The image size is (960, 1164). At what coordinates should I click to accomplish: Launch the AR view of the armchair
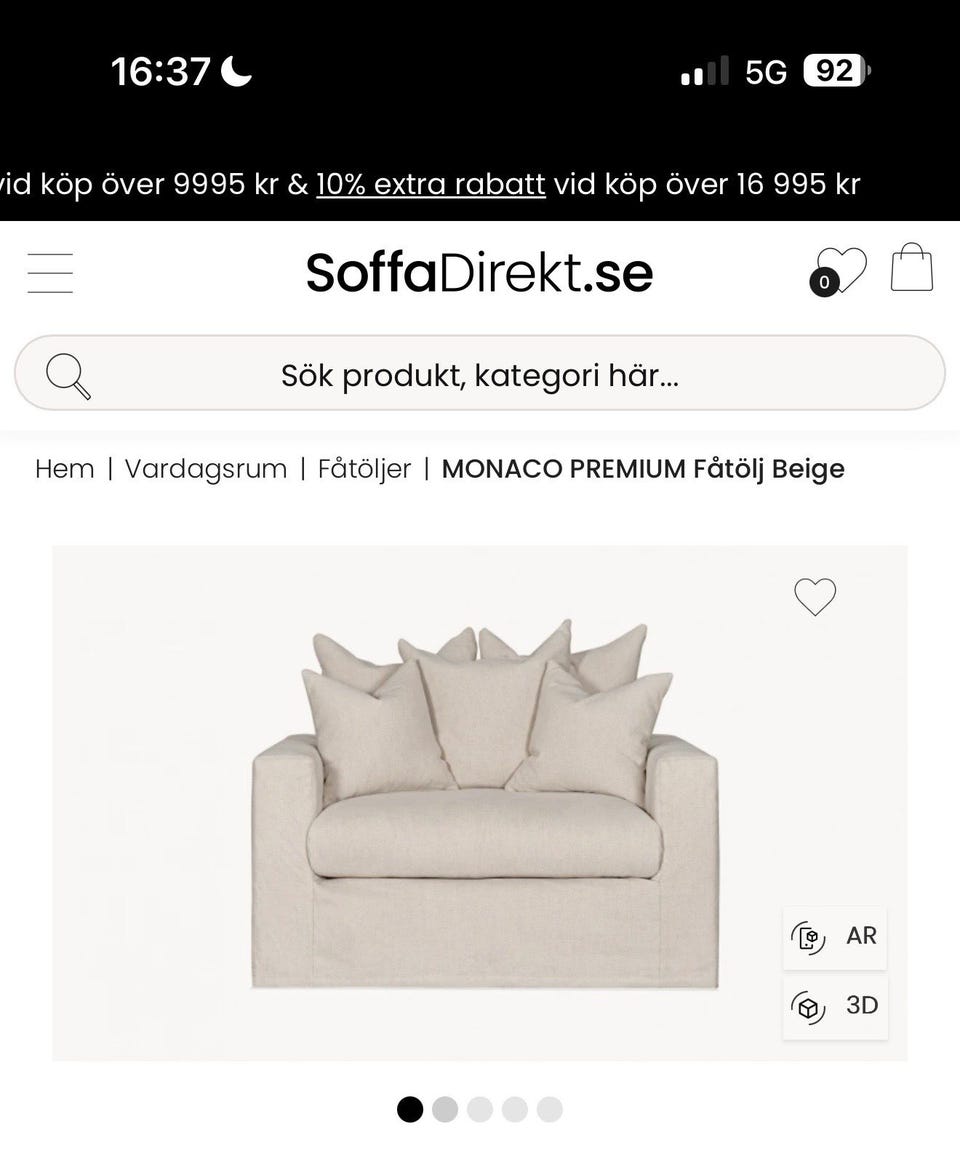pyautogui.click(x=835, y=937)
